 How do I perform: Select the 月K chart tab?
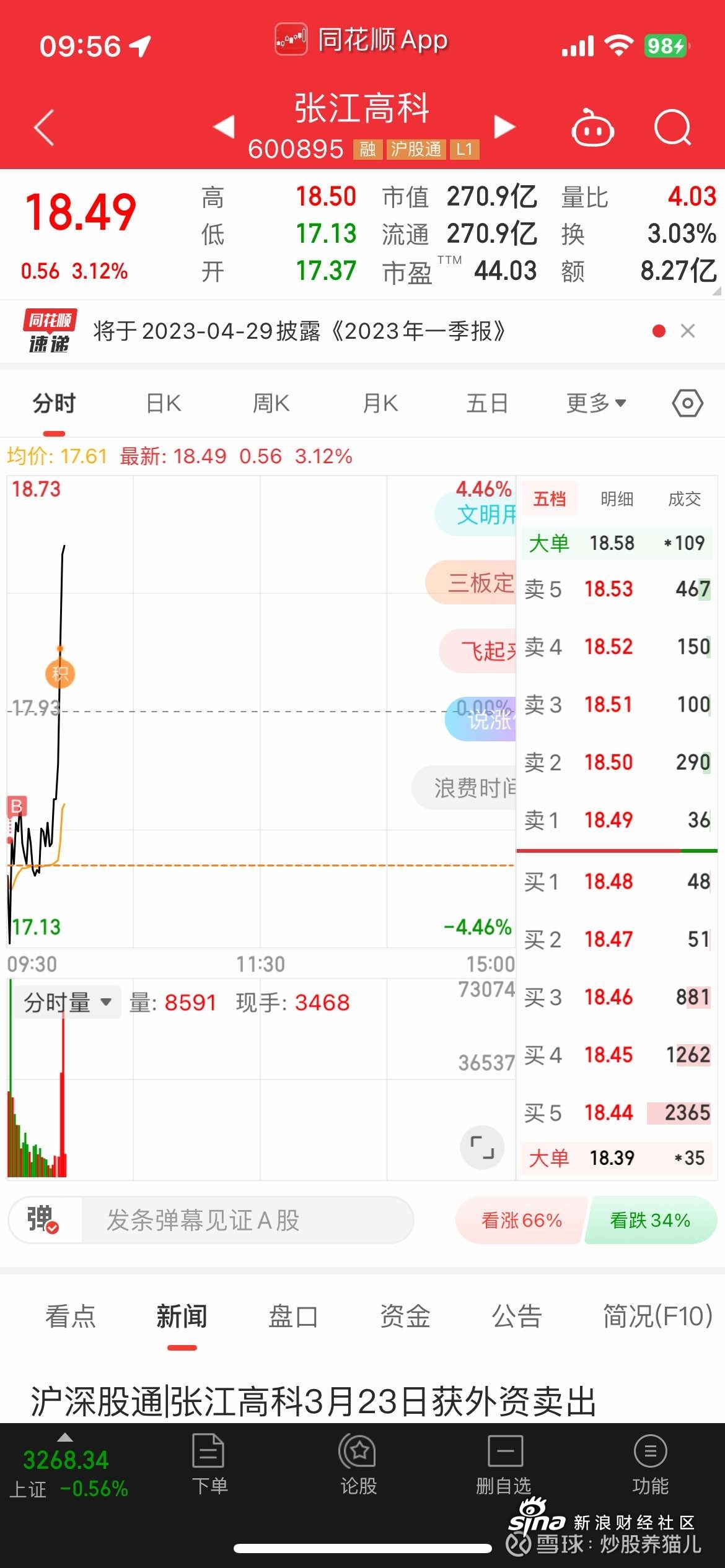click(380, 403)
